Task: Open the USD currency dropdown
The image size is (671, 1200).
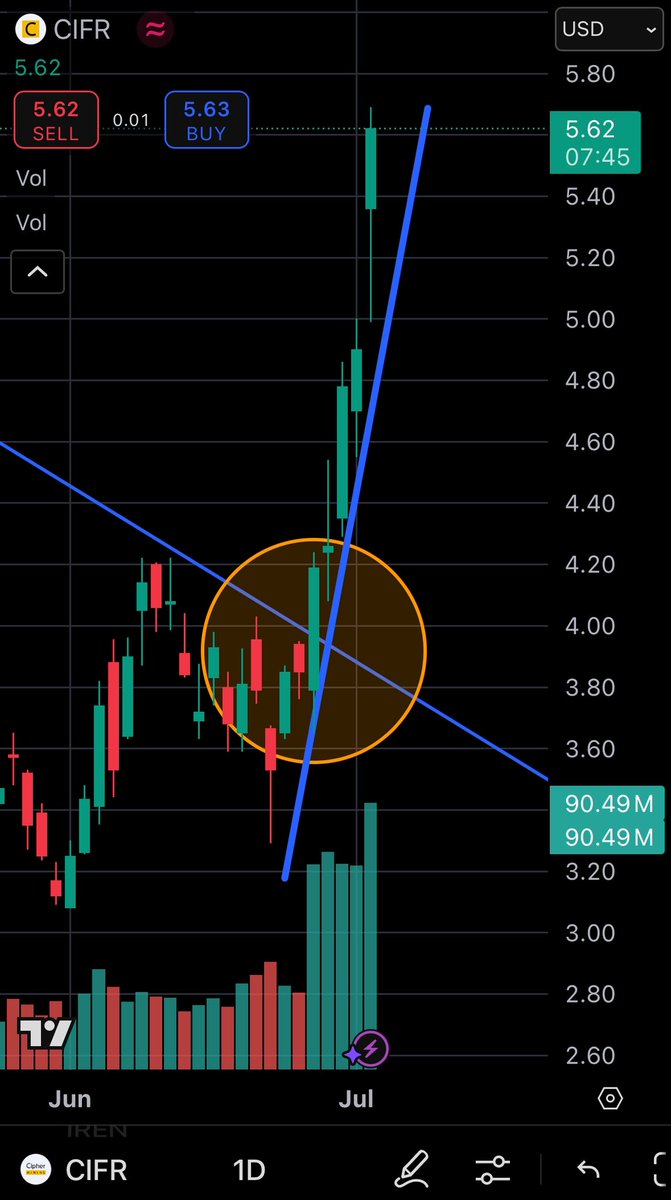Action: coord(608,29)
